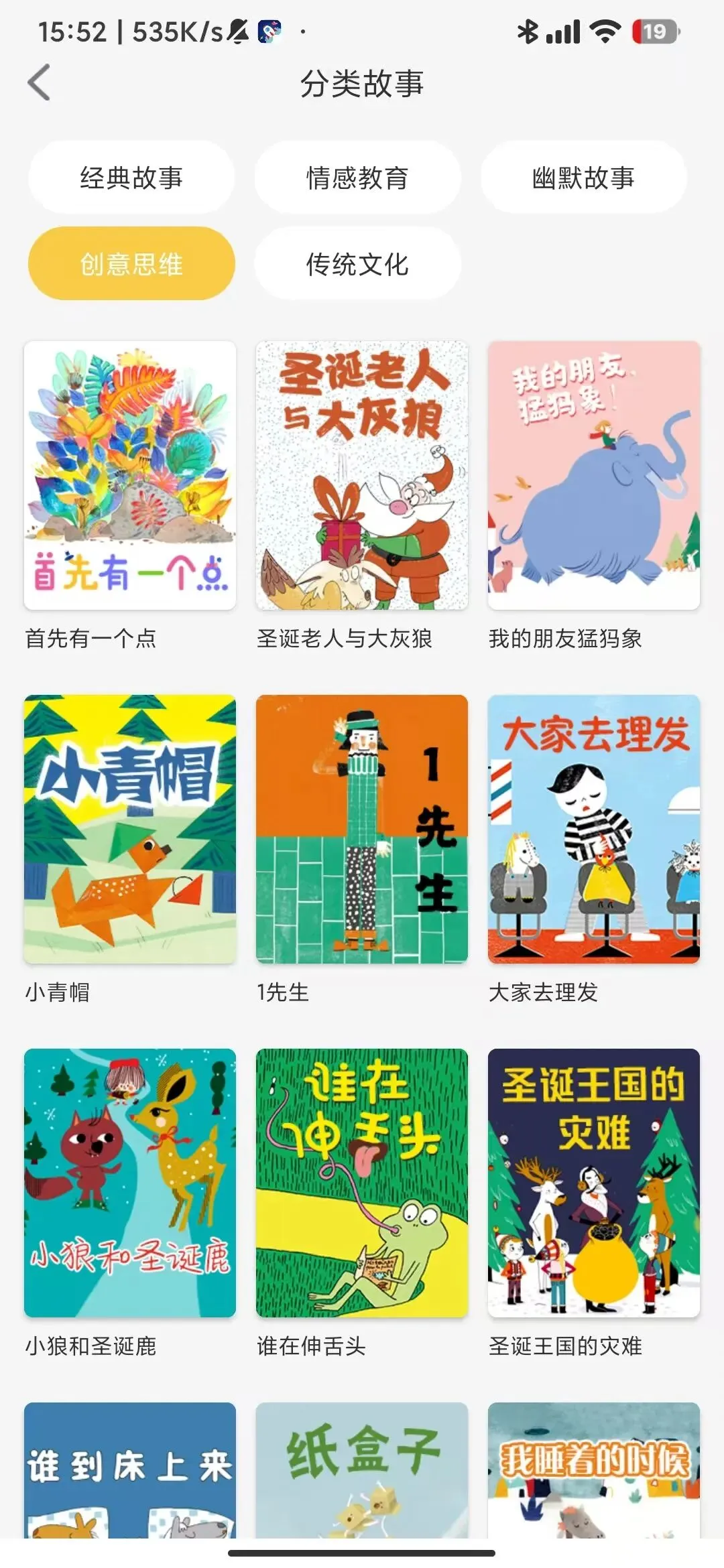Open 大家去理发 picture book
Image resolution: width=724 pixels, height=1568 pixels.
pos(594,829)
